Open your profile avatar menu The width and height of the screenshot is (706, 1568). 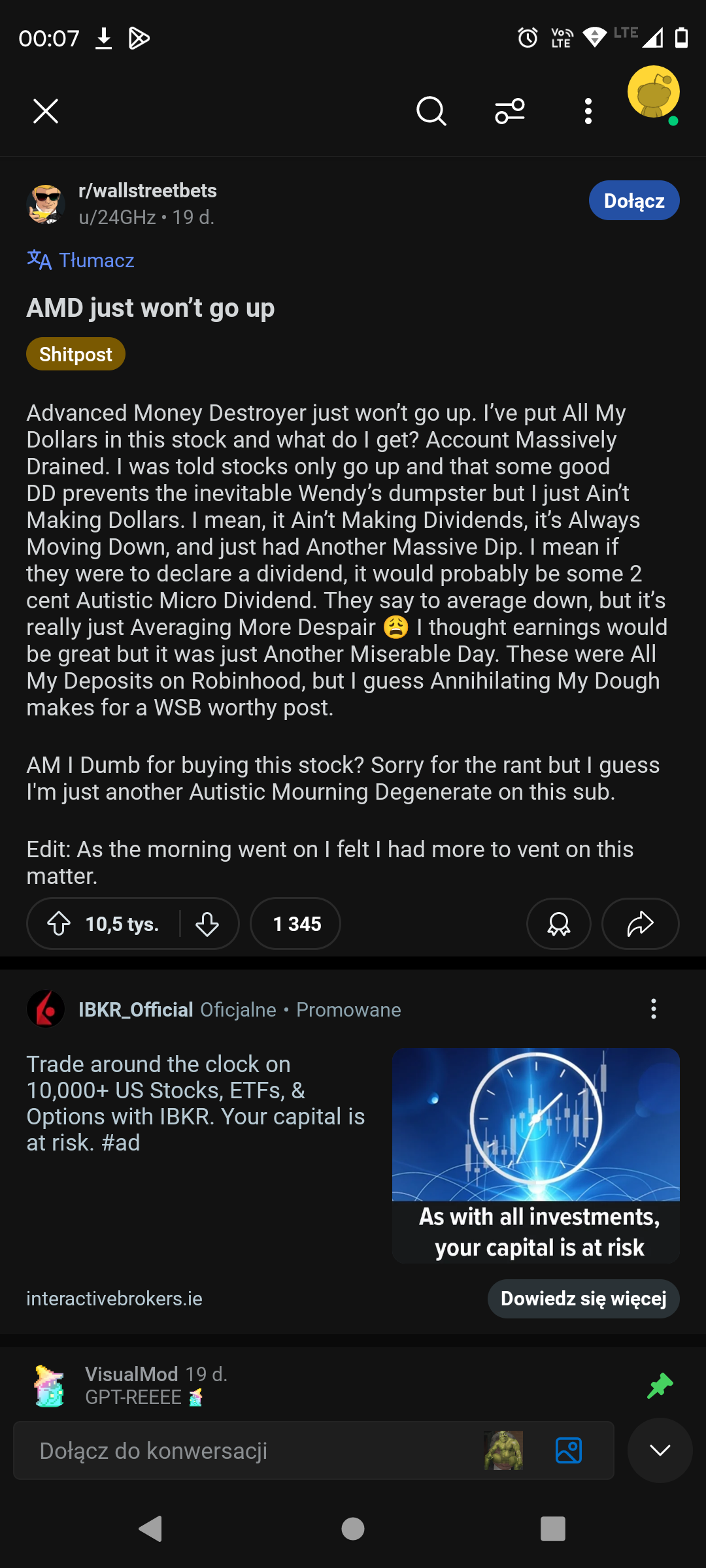[654, 93]
